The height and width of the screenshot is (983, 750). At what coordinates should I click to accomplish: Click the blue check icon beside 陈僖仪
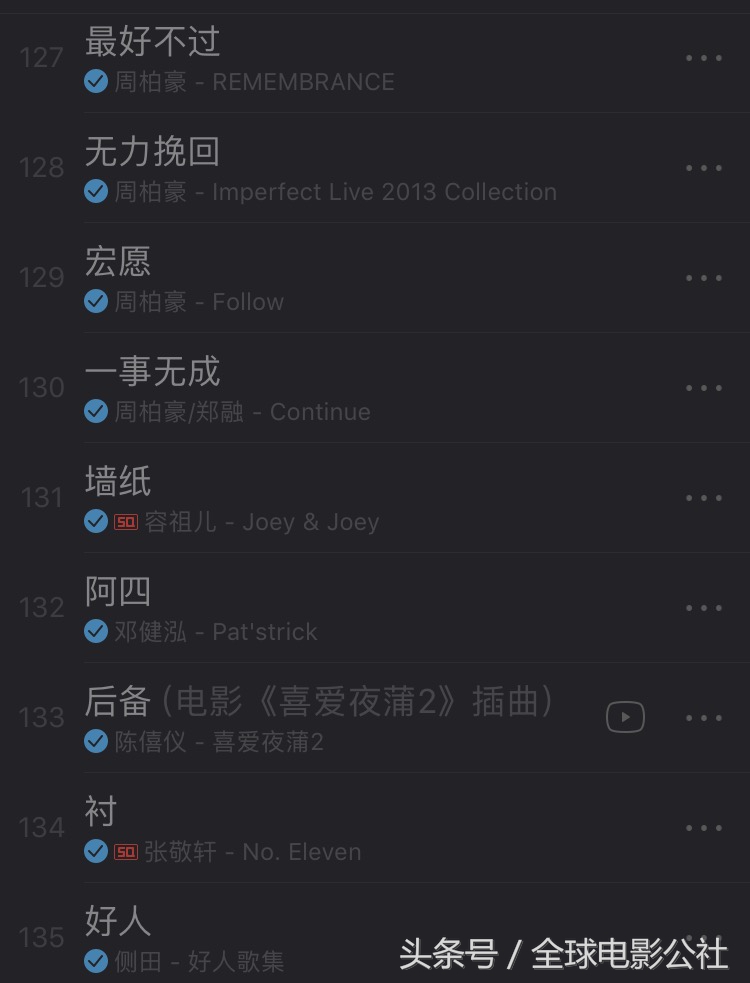coord(96,743)
